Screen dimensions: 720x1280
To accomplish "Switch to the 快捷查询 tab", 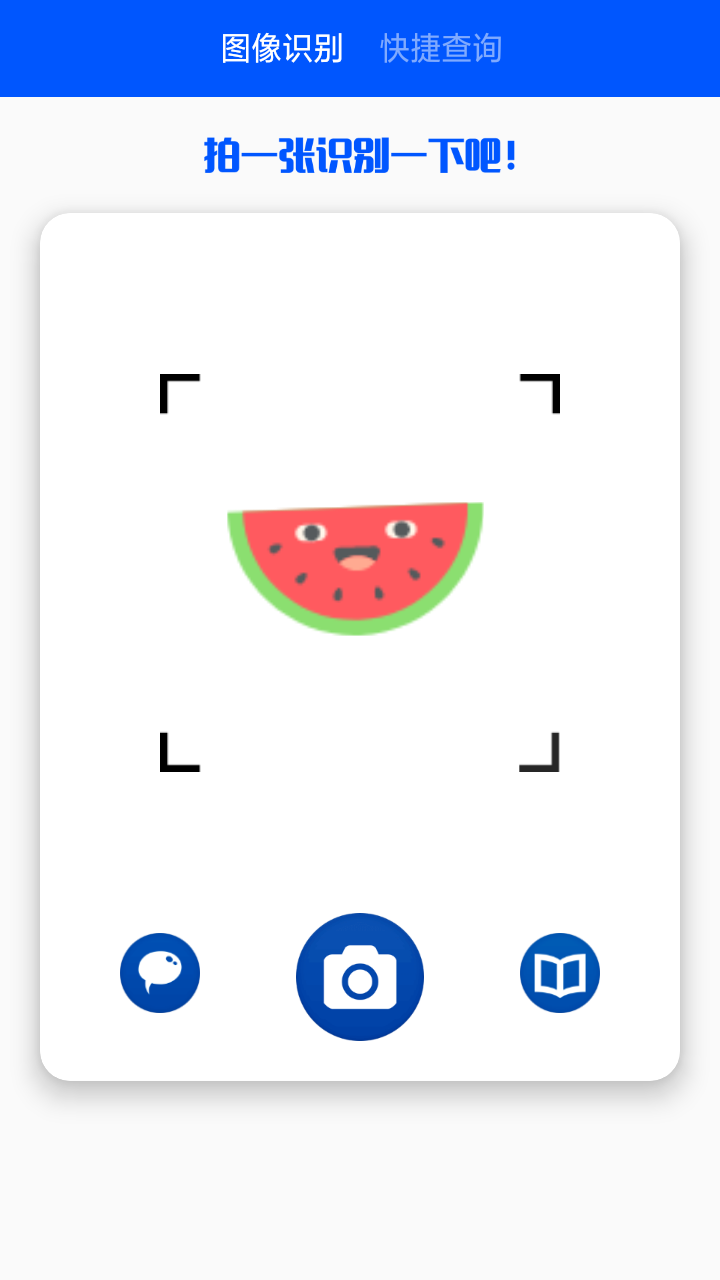I will [441, 48].
